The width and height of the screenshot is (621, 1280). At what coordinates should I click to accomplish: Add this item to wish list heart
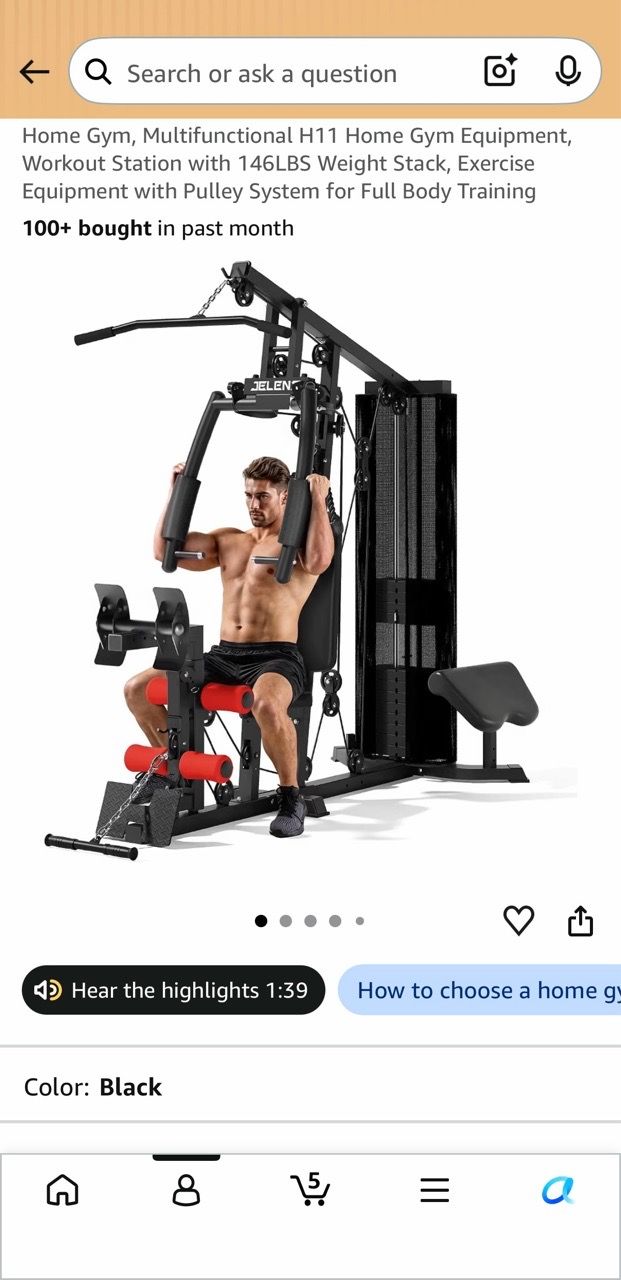(x=518, y=920)
